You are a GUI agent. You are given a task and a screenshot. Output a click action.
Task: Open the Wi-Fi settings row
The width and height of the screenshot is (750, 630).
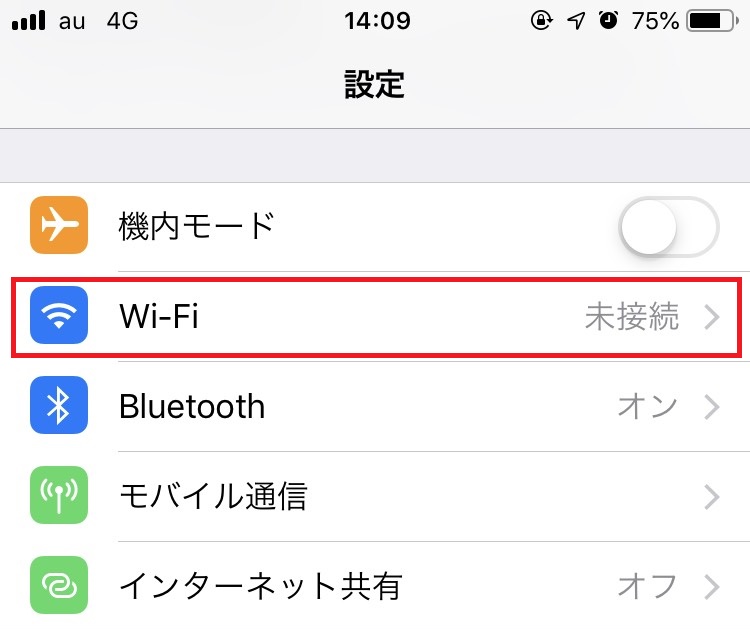coord(375,318)
